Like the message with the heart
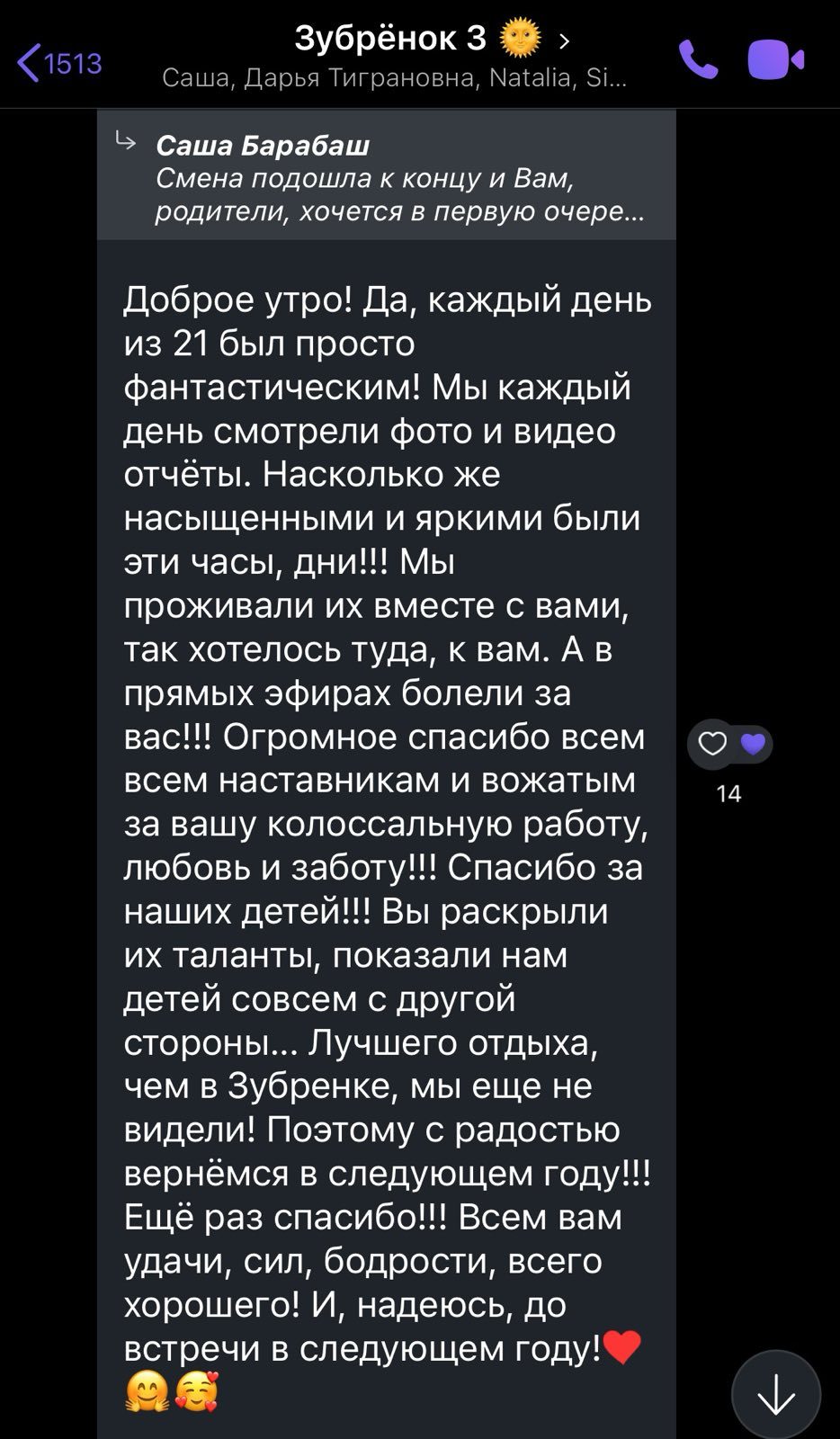The height and width of the screenshot is (1439, 840). 712,744
